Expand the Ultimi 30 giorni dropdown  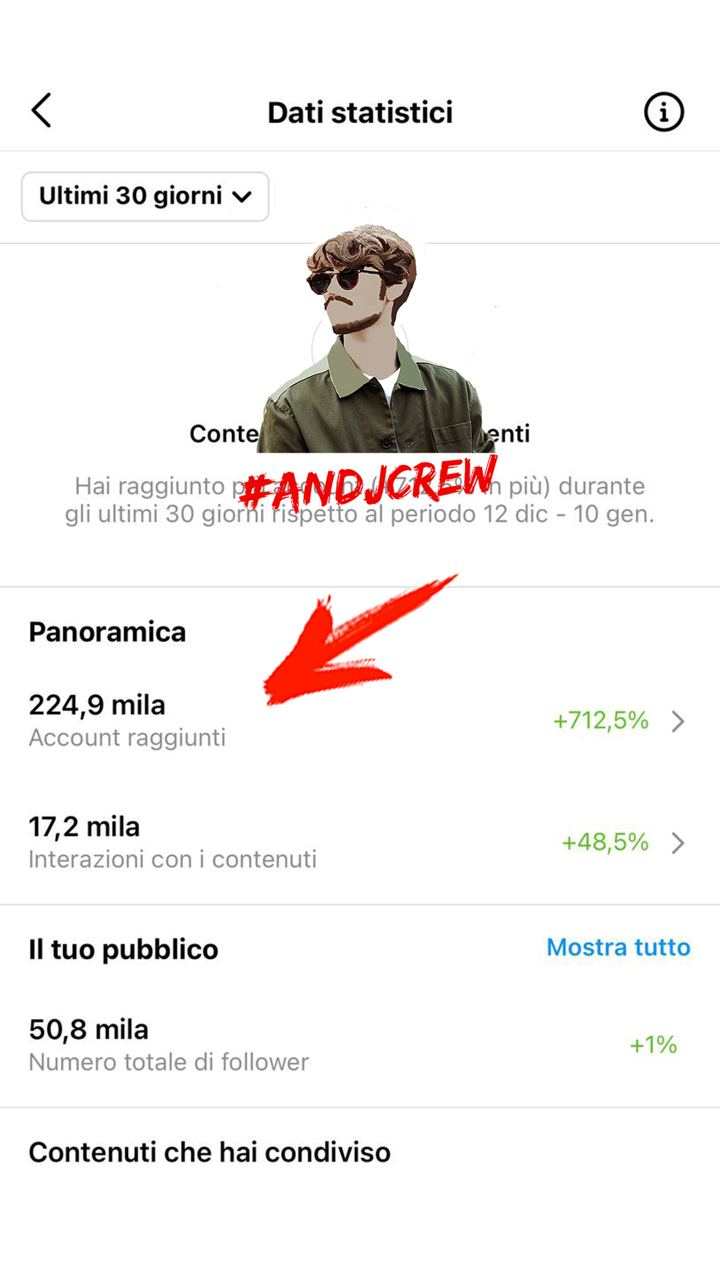click(145, 197)
